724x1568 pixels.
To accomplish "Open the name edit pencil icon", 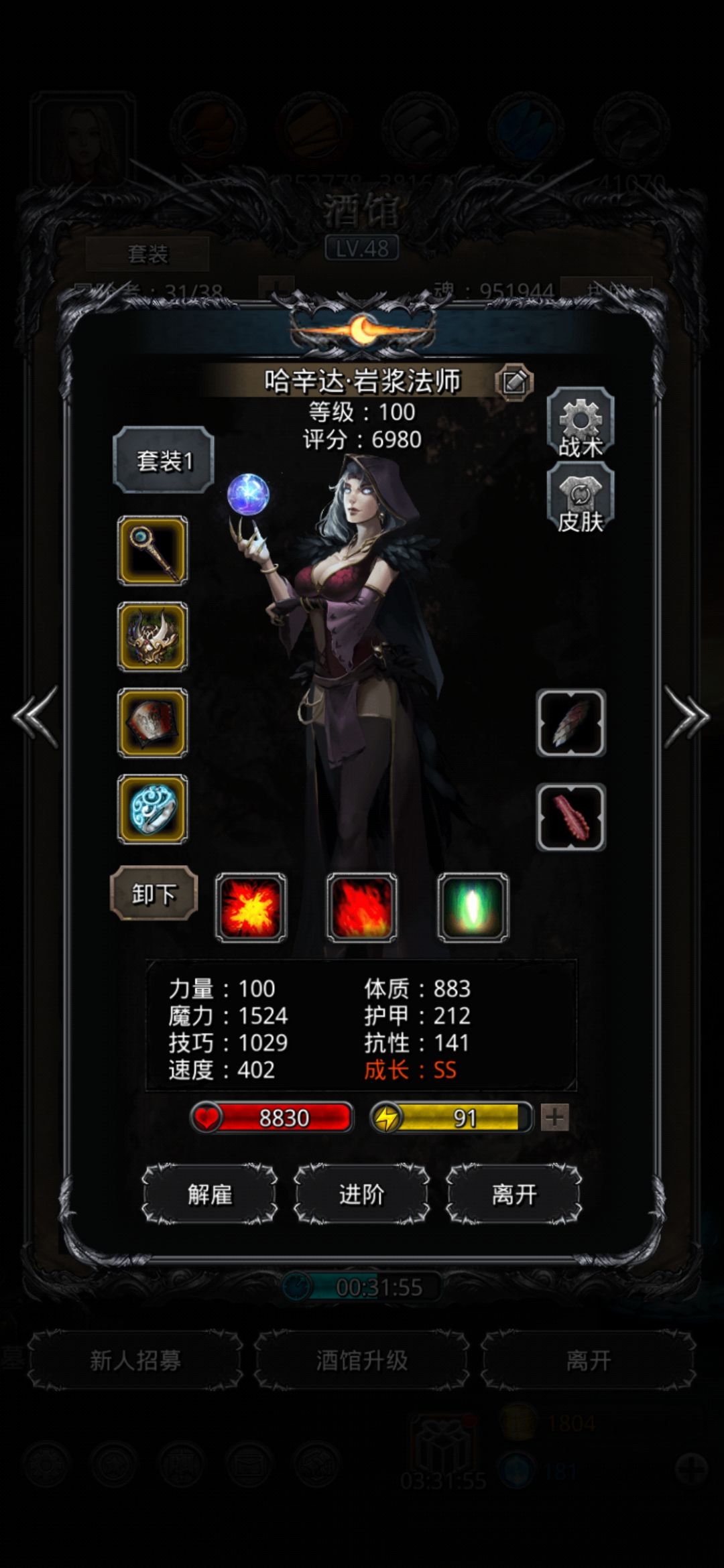I will tap(513, 381).
